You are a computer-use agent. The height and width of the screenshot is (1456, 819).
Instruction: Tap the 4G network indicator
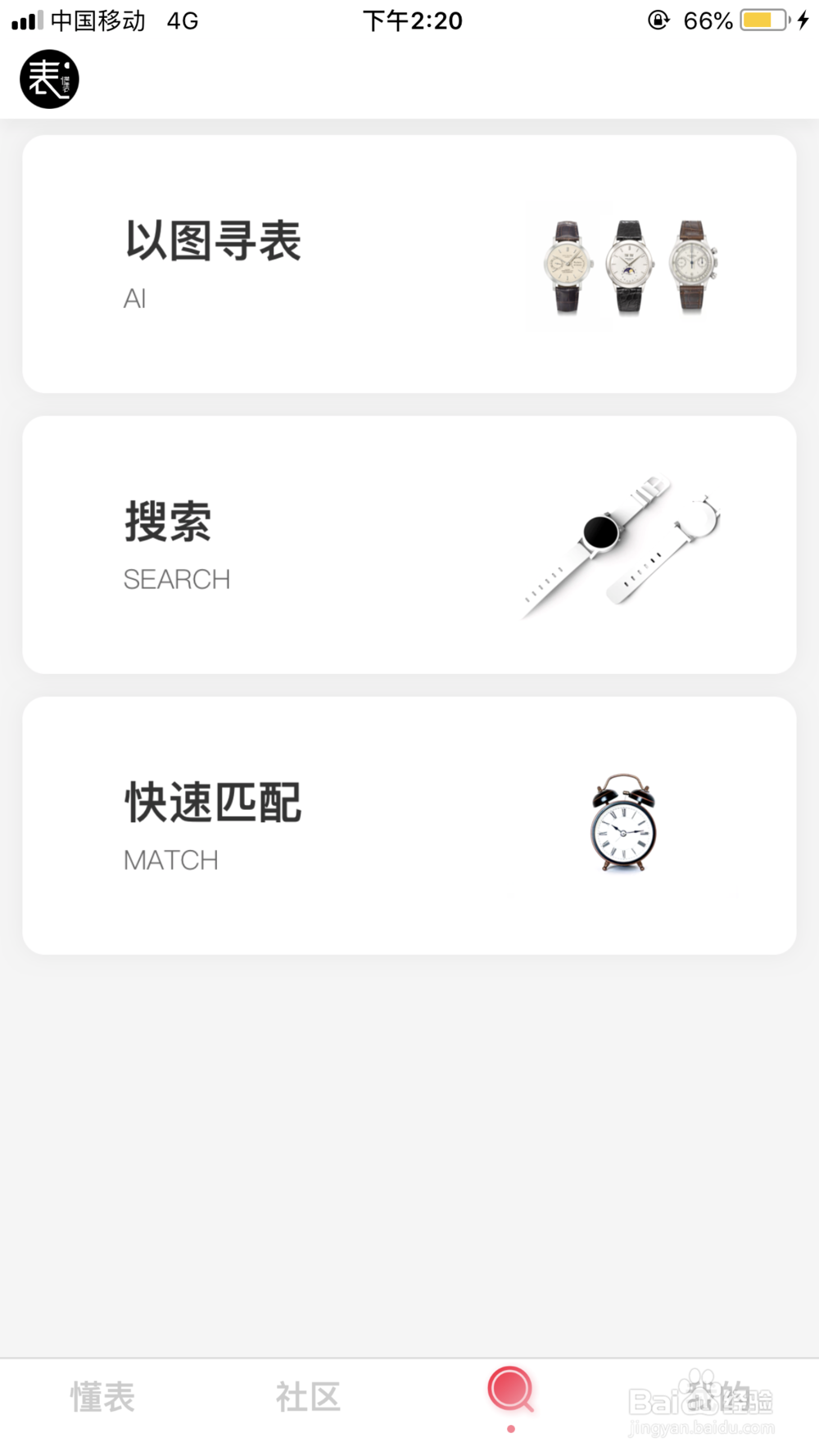click(x=182, y=20)
